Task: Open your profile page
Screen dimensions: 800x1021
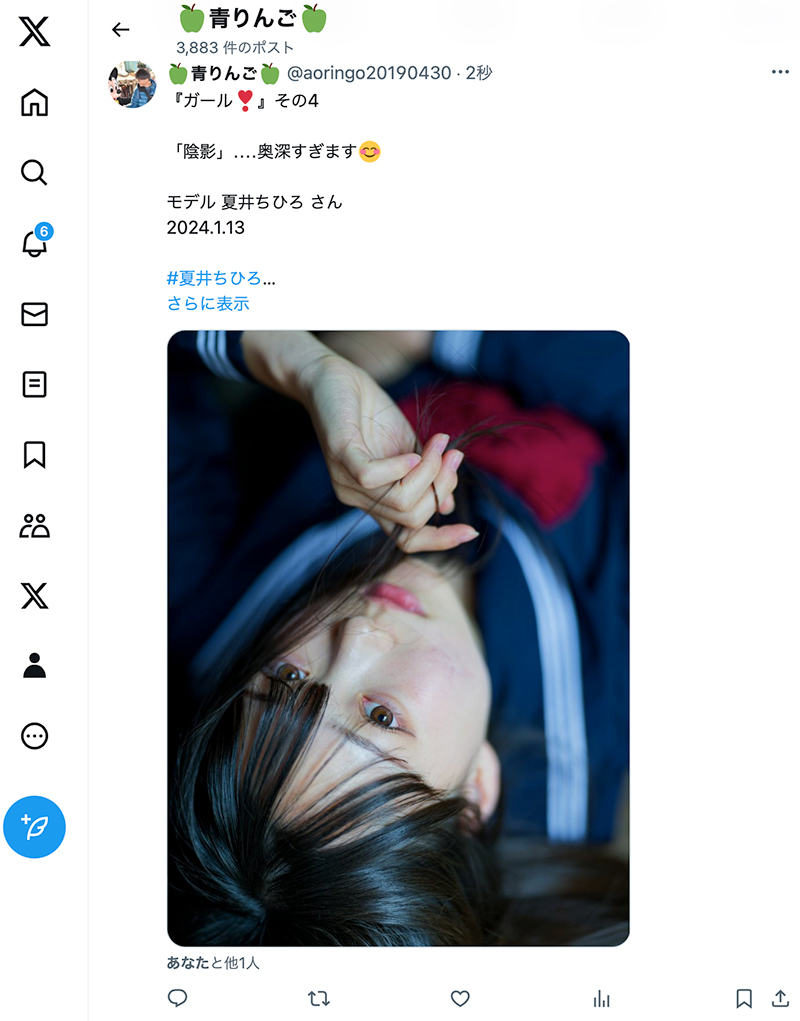Action: point(34,666)
